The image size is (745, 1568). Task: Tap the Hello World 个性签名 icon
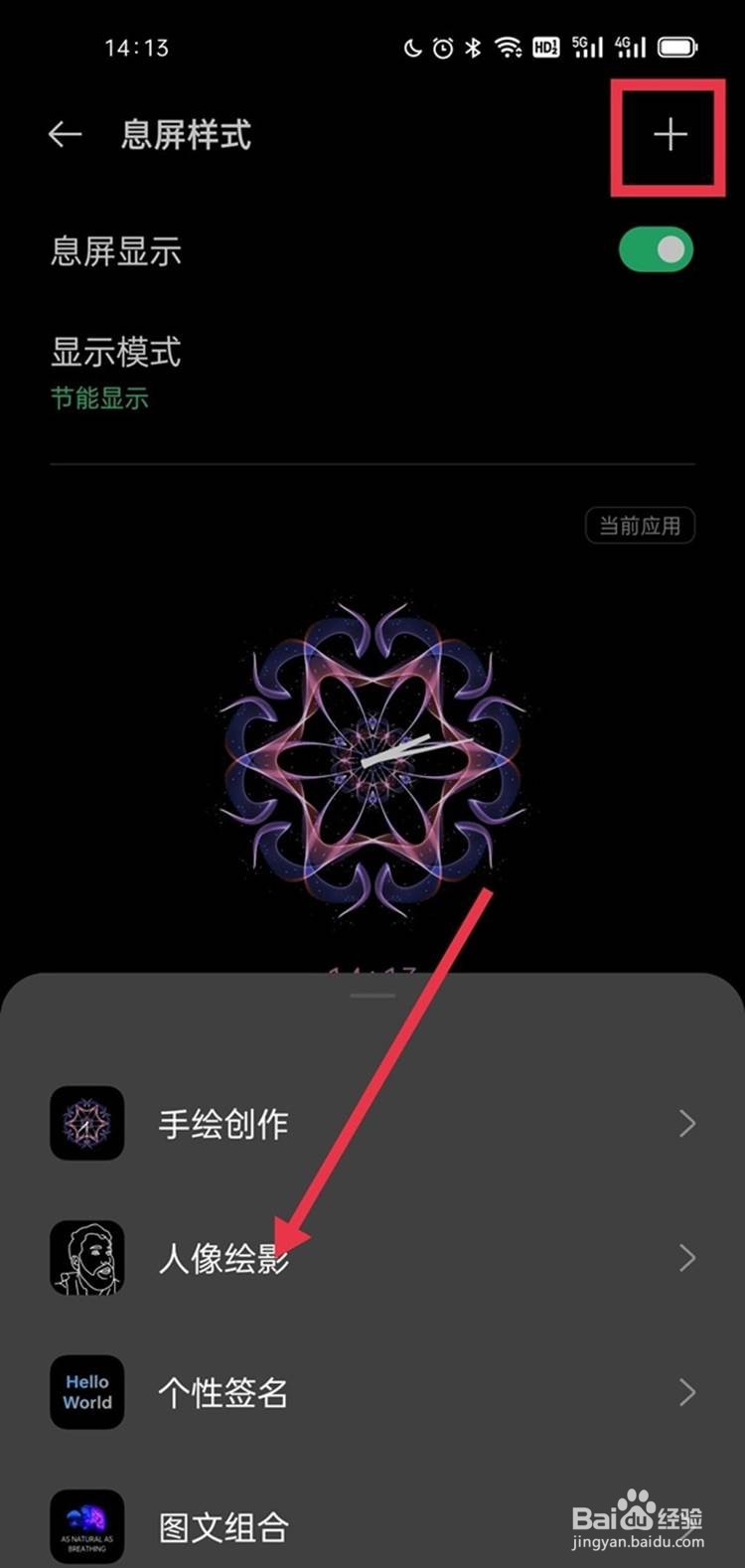point(86,1392)
